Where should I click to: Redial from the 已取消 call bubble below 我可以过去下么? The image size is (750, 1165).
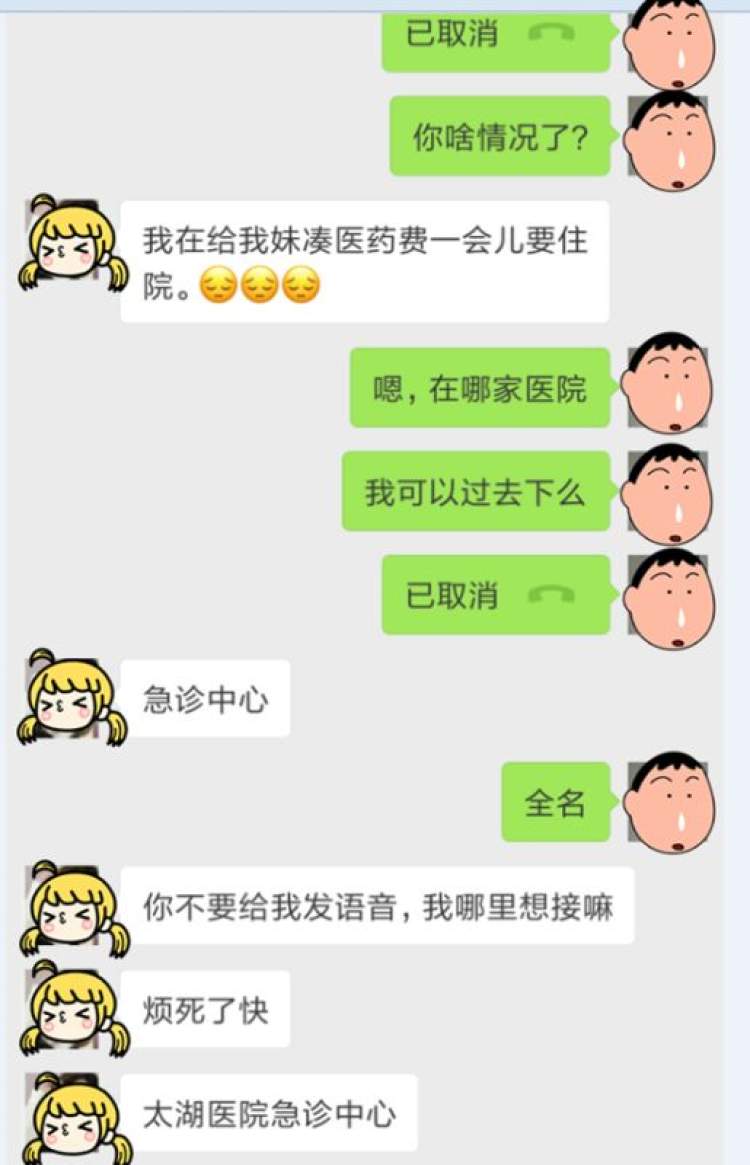click(x=496, y=595)
